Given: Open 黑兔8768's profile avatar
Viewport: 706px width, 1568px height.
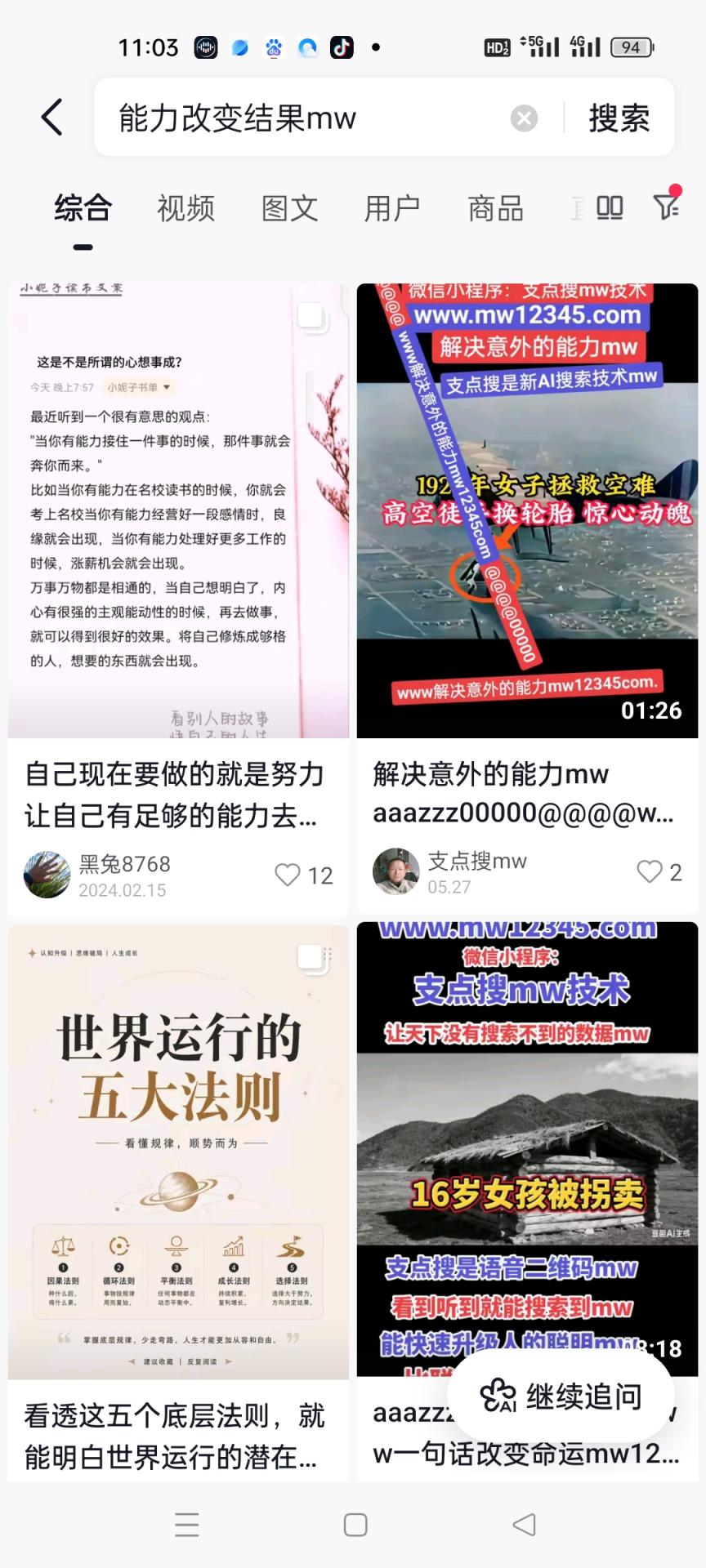Looking at the screenshot, I should pyautogui.click(x=47, y=875).
